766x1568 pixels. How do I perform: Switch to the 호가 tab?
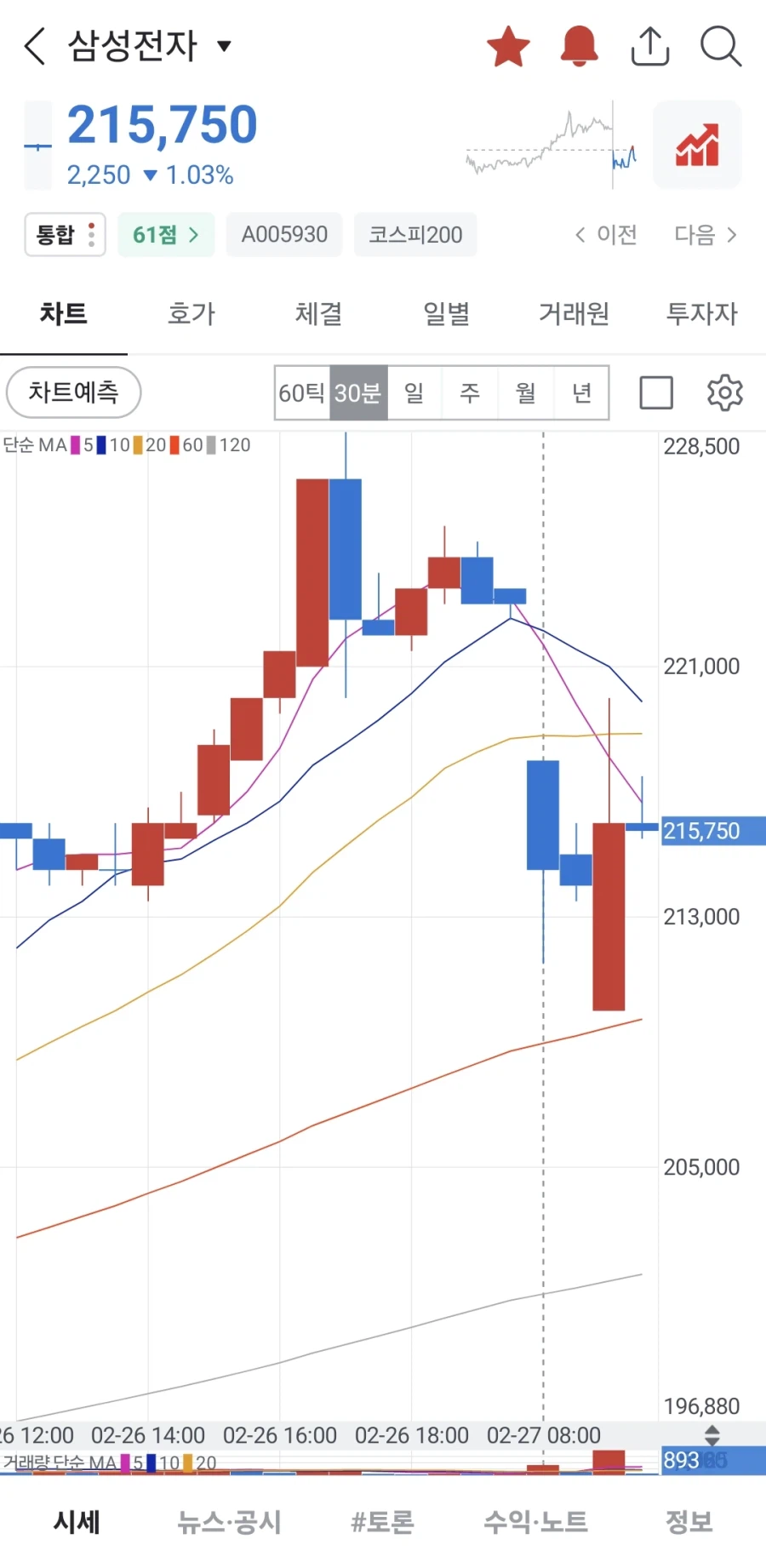(191, 313)
